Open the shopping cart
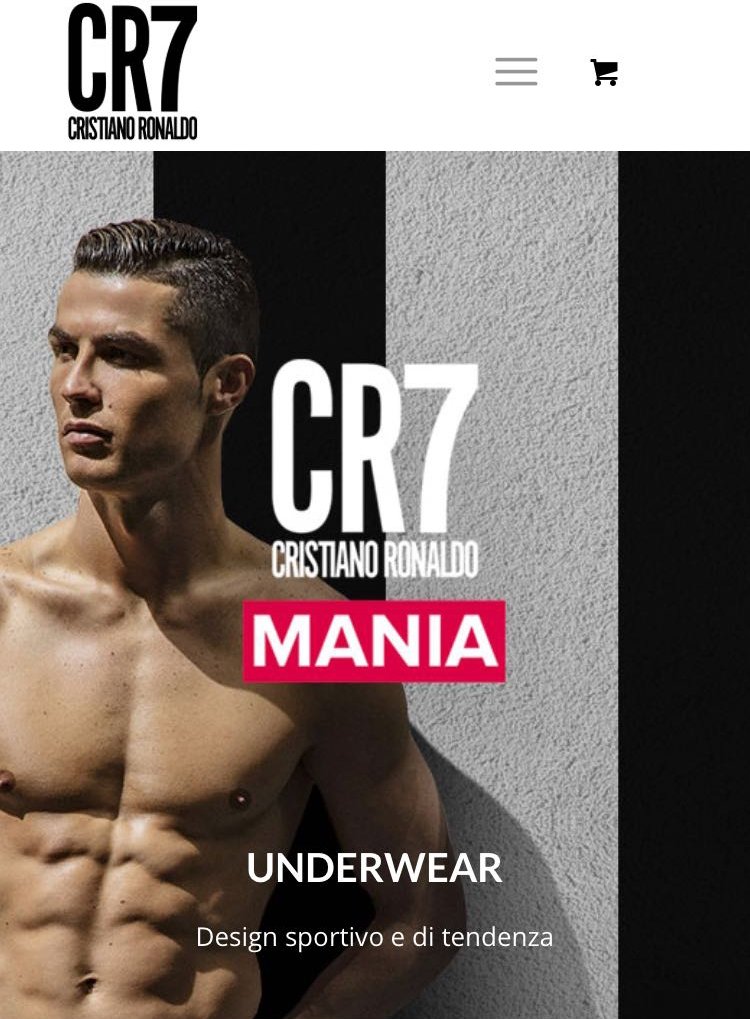The width and height of the screenshot is (750, 1019). point(604,72)
